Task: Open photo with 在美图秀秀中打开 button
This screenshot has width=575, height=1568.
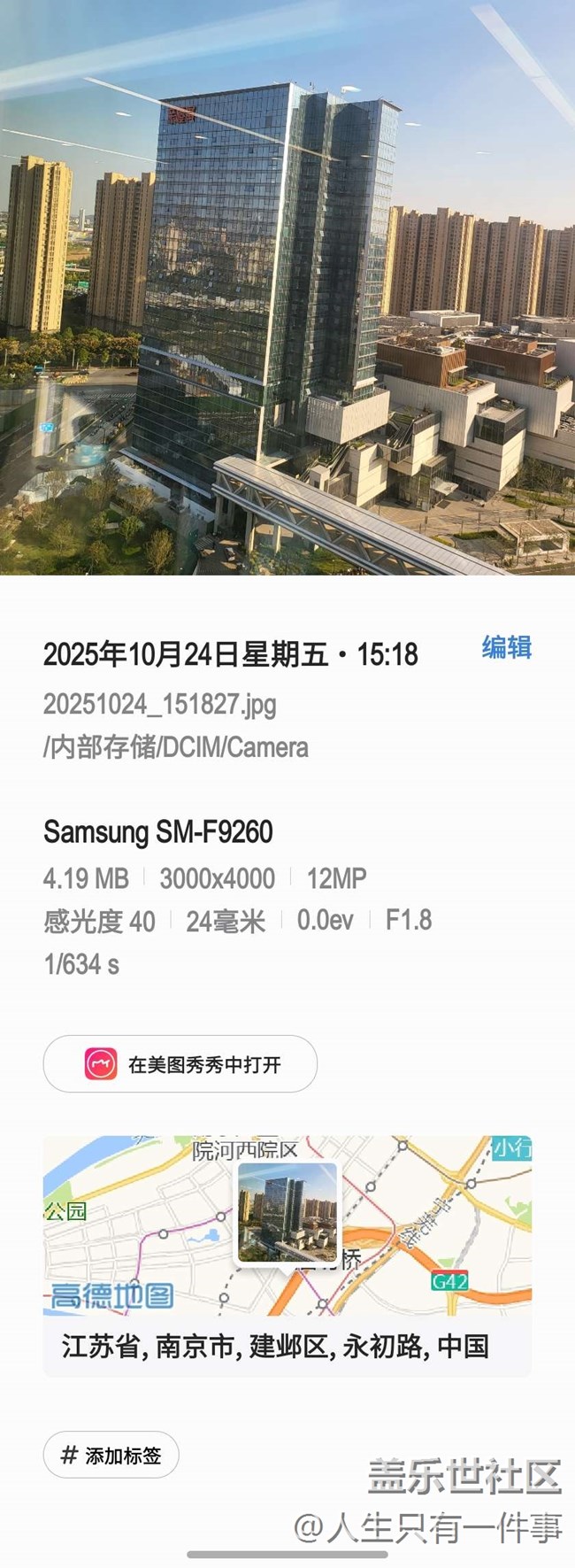Action: point(180,1063)
